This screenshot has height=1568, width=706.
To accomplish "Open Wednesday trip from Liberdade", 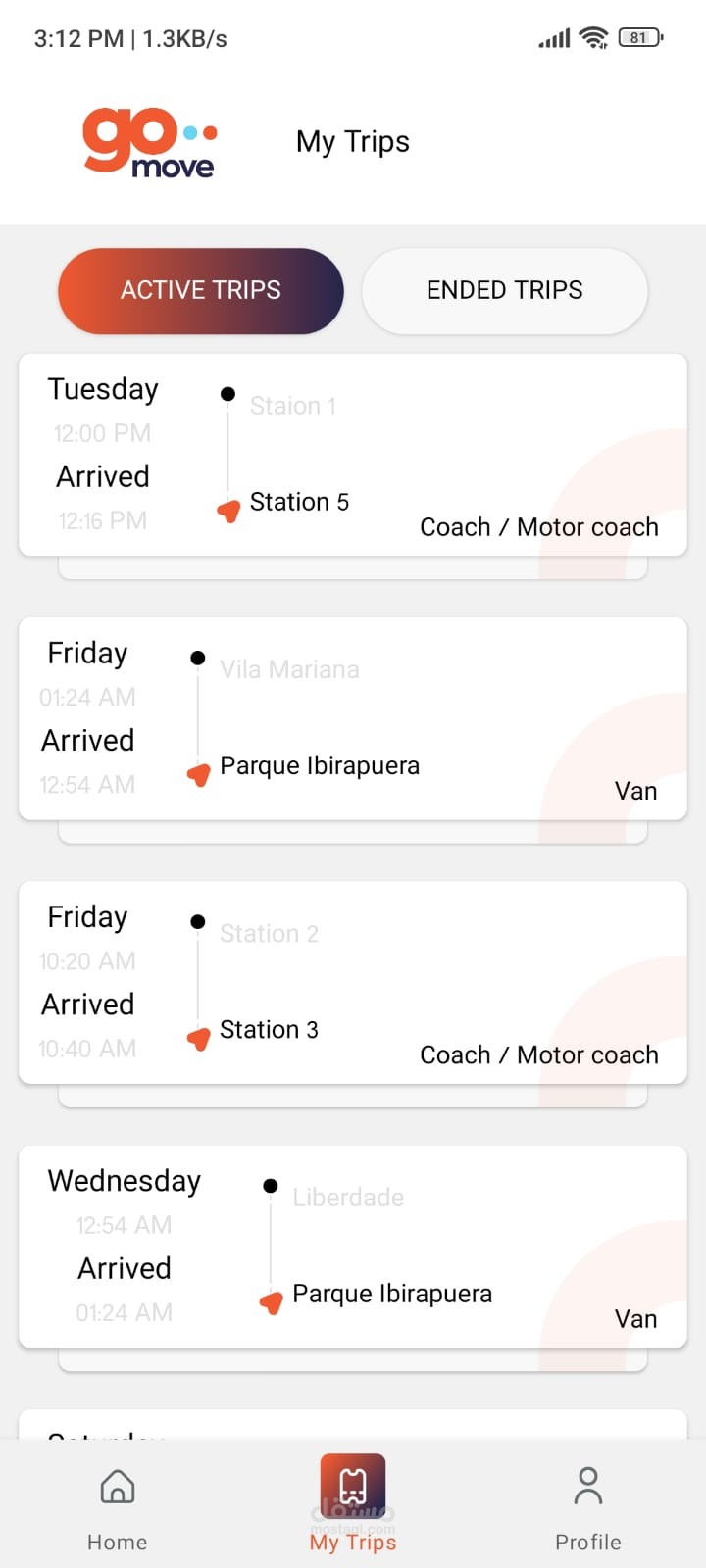I will [353, 1247].
